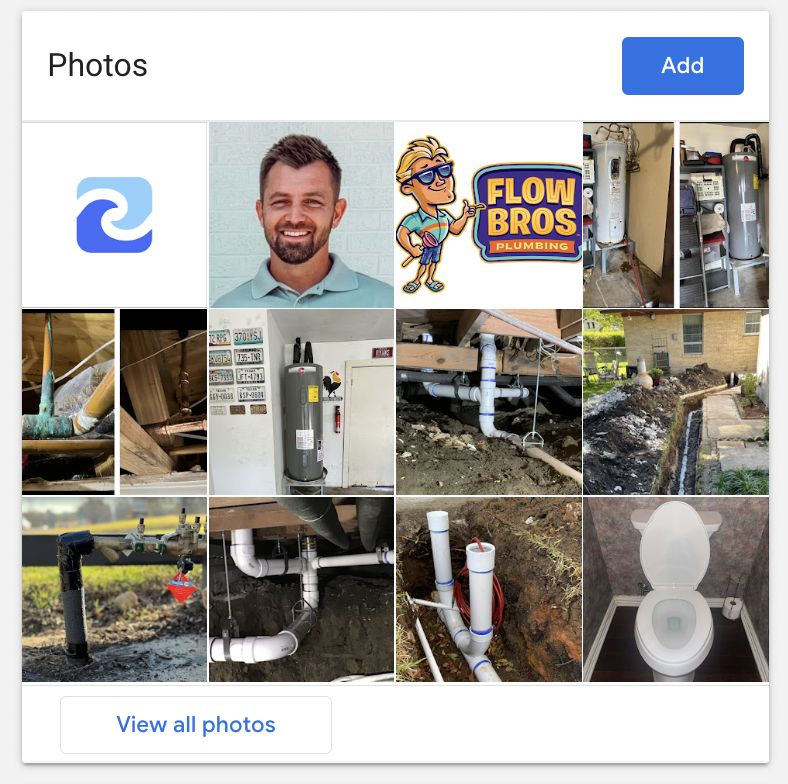Open the water heater with license plates photo
This screenshot has height=784, width=788.
coord(301,402)
